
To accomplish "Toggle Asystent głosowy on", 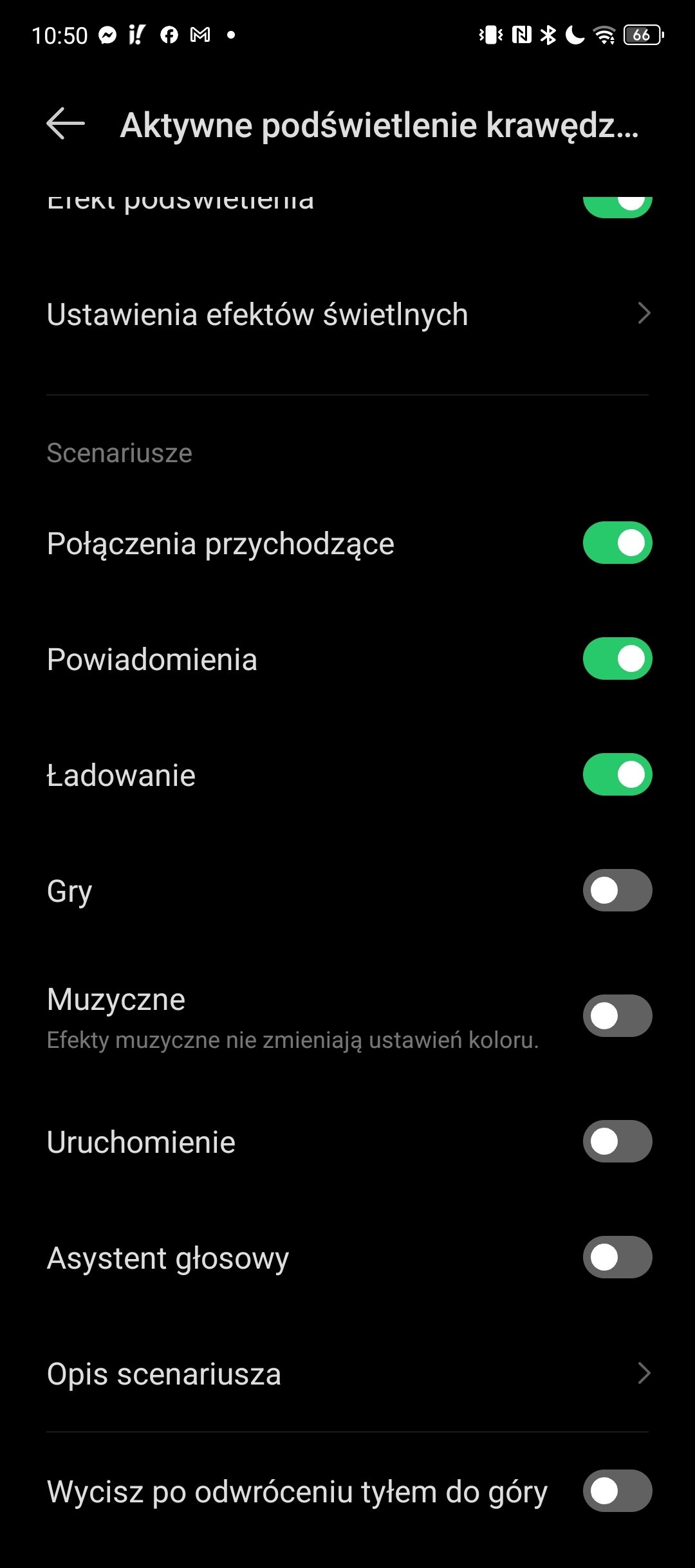I will pos(617,1257).
